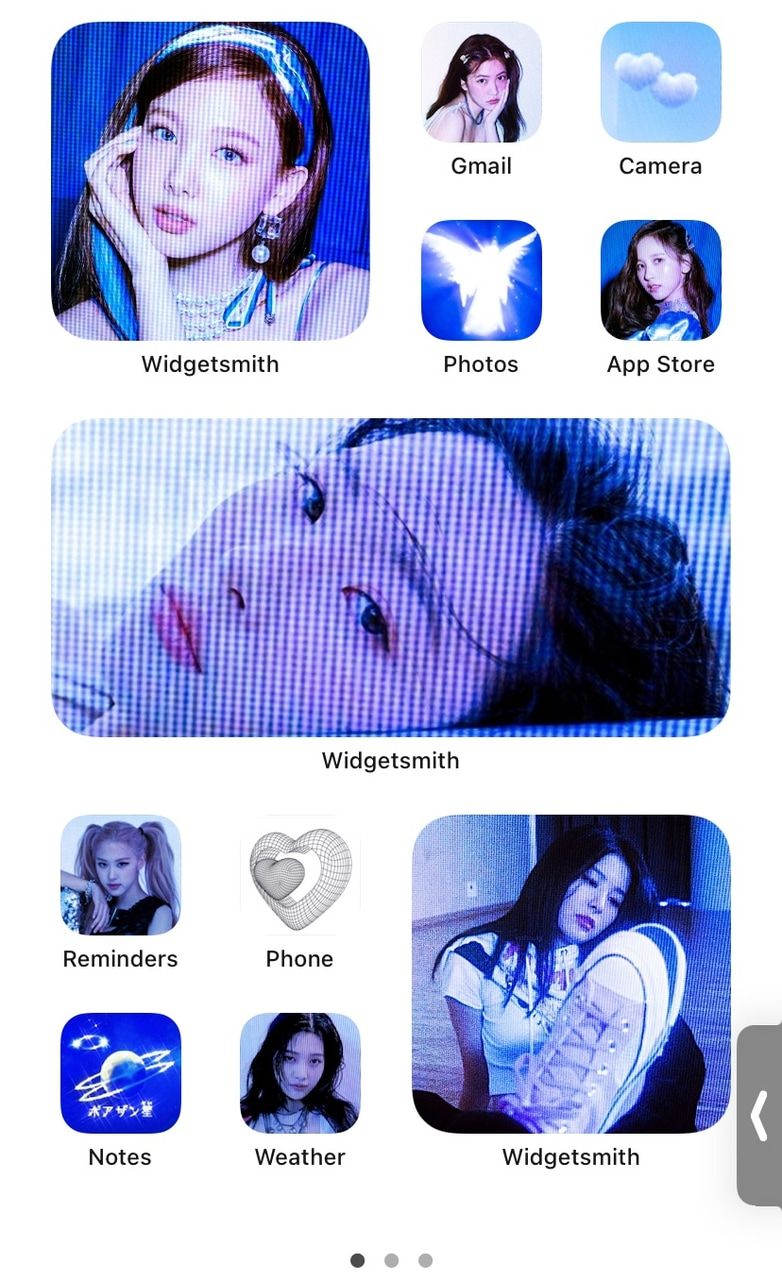Expand the gray side handle arrow

point(760,1115)
